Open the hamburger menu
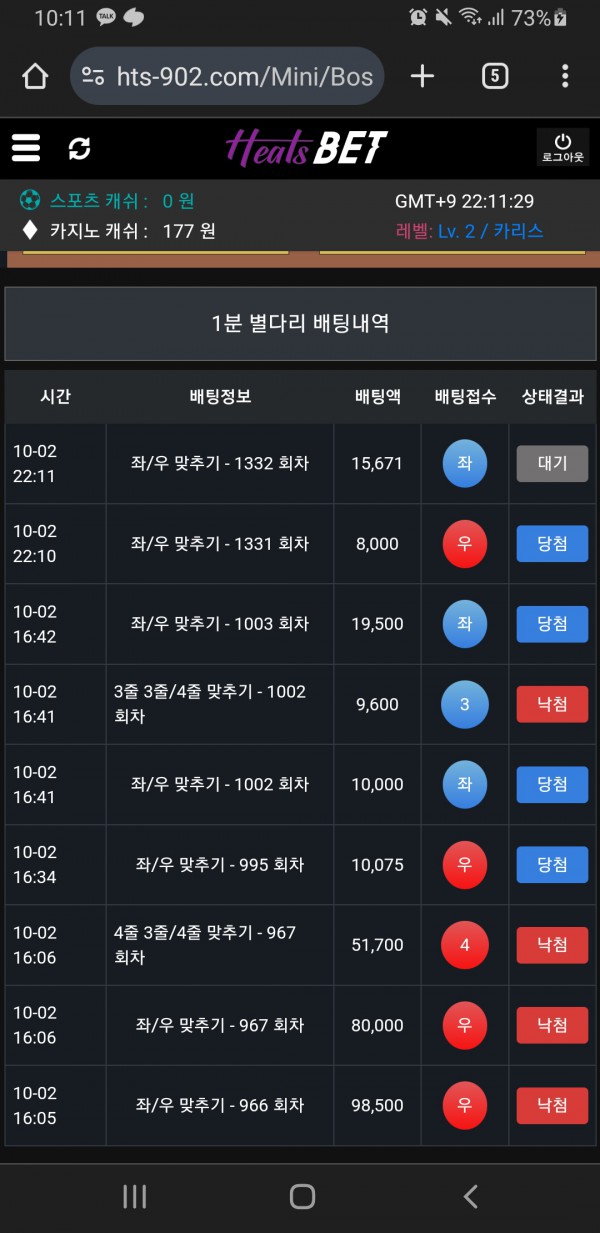Image resolution: width=600 pixels, height=1233 pixels. (26, 148)
